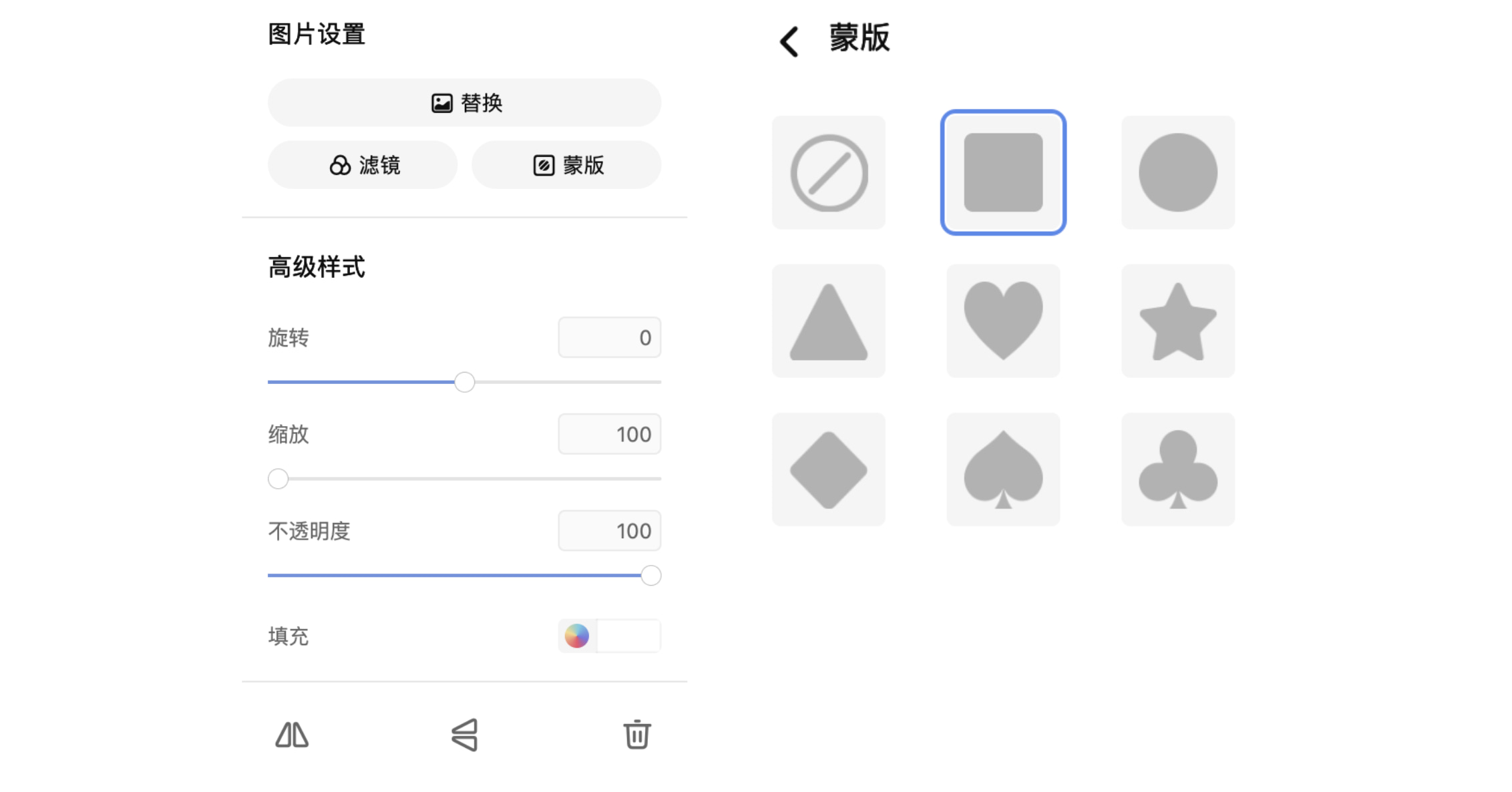Image resolution: width=1512 pixels, height=792 pixels.
Task: Tap the 替换 replace image button
Action: (x=464, y=103)
